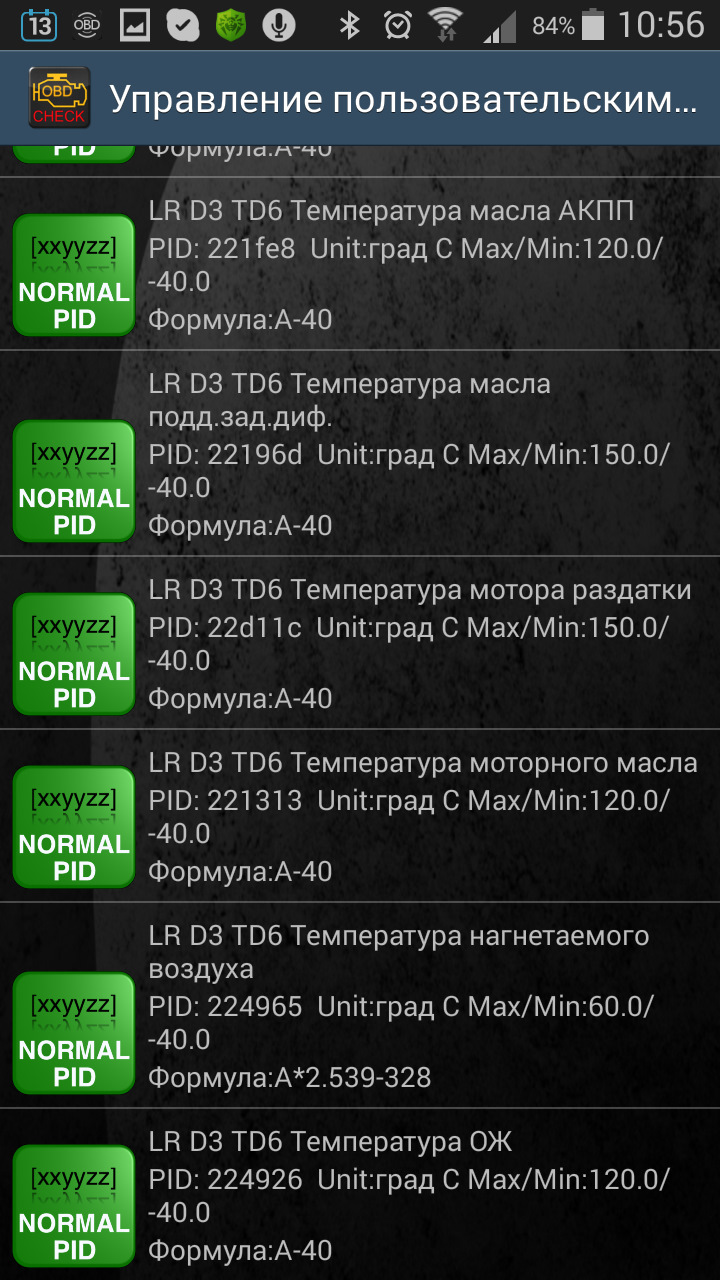Select the LR D3 TD6 Температура ОЖ row
This screenshot has width=720, height=1280.
pyautogui.click(x=400, y=1194)
